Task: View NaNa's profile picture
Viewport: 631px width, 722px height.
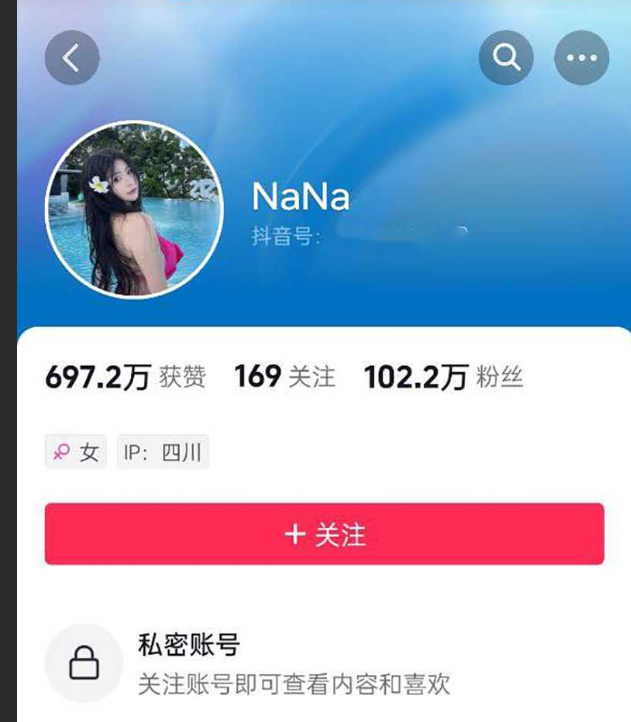Action: click(134, 211)
